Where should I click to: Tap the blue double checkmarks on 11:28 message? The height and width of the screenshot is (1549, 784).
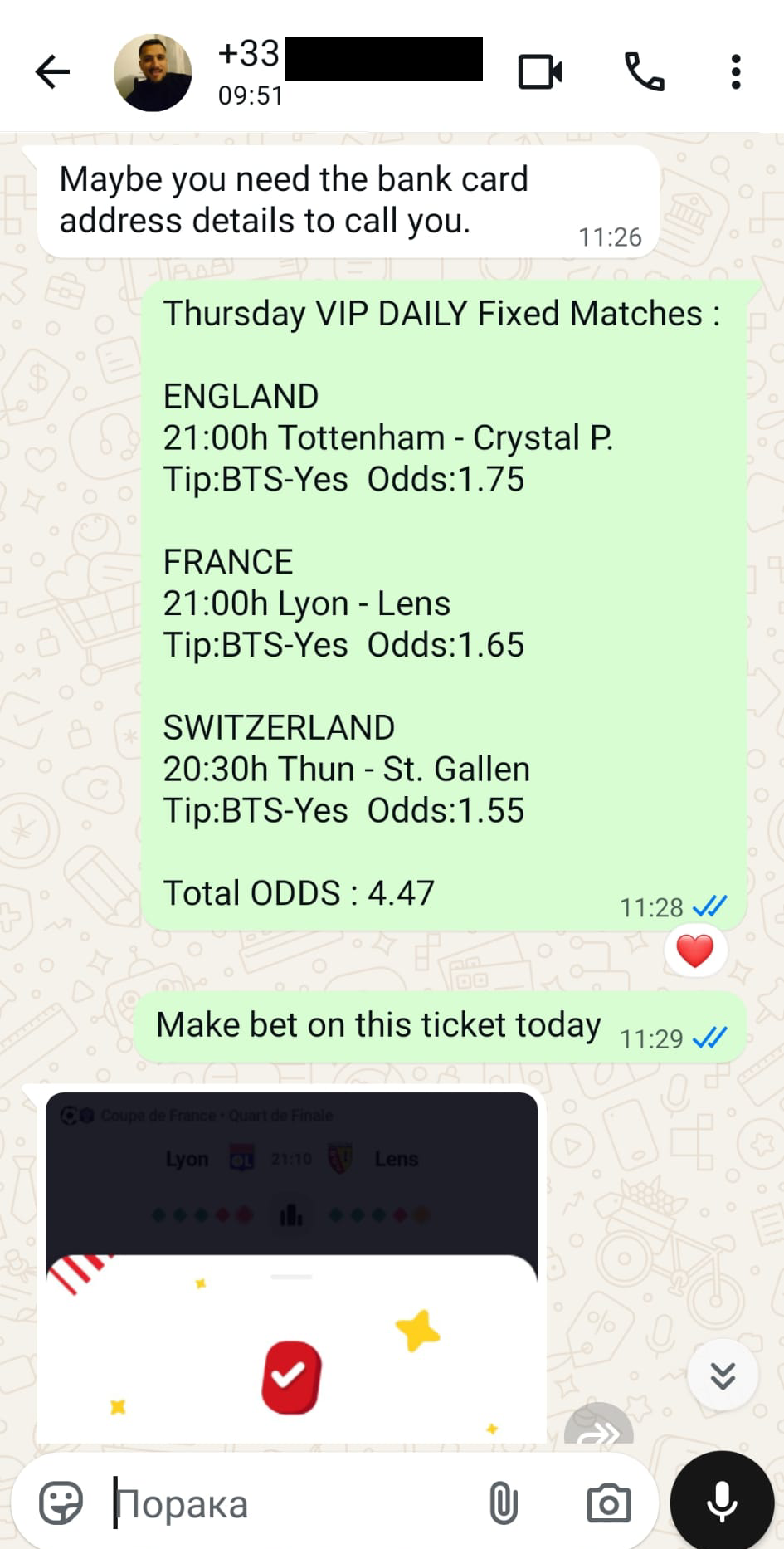(709, 906)
